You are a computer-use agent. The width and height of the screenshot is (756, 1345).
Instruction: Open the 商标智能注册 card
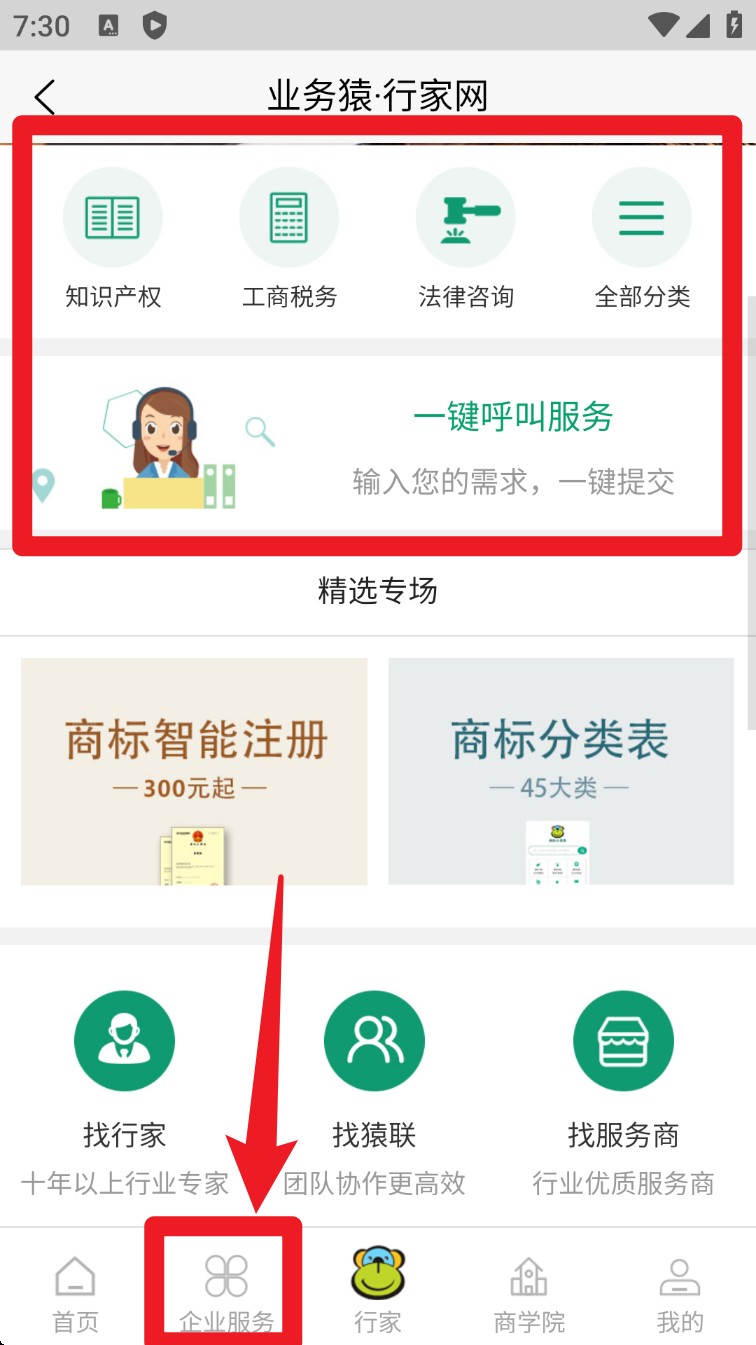click(x=194, y=770)
